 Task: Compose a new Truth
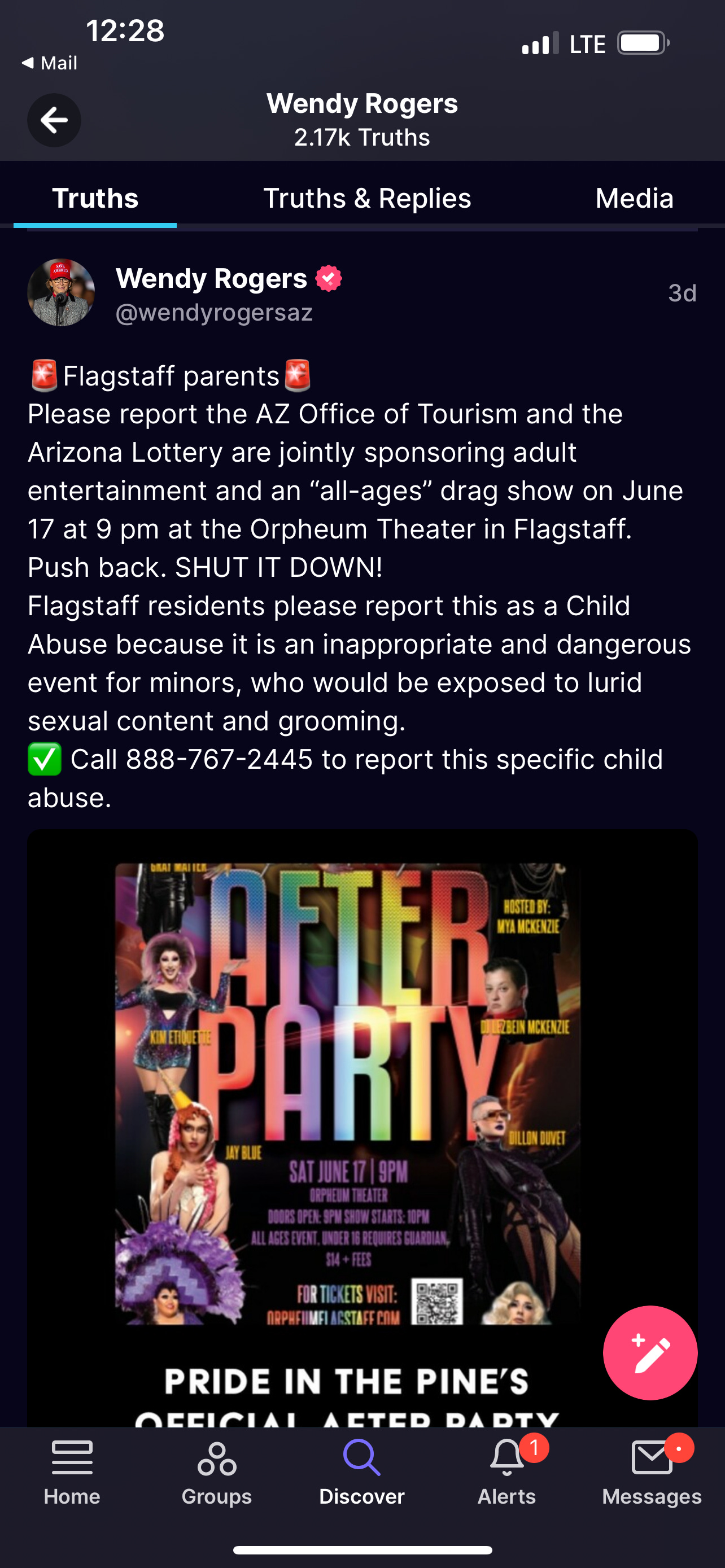[x=649, y=1352]
